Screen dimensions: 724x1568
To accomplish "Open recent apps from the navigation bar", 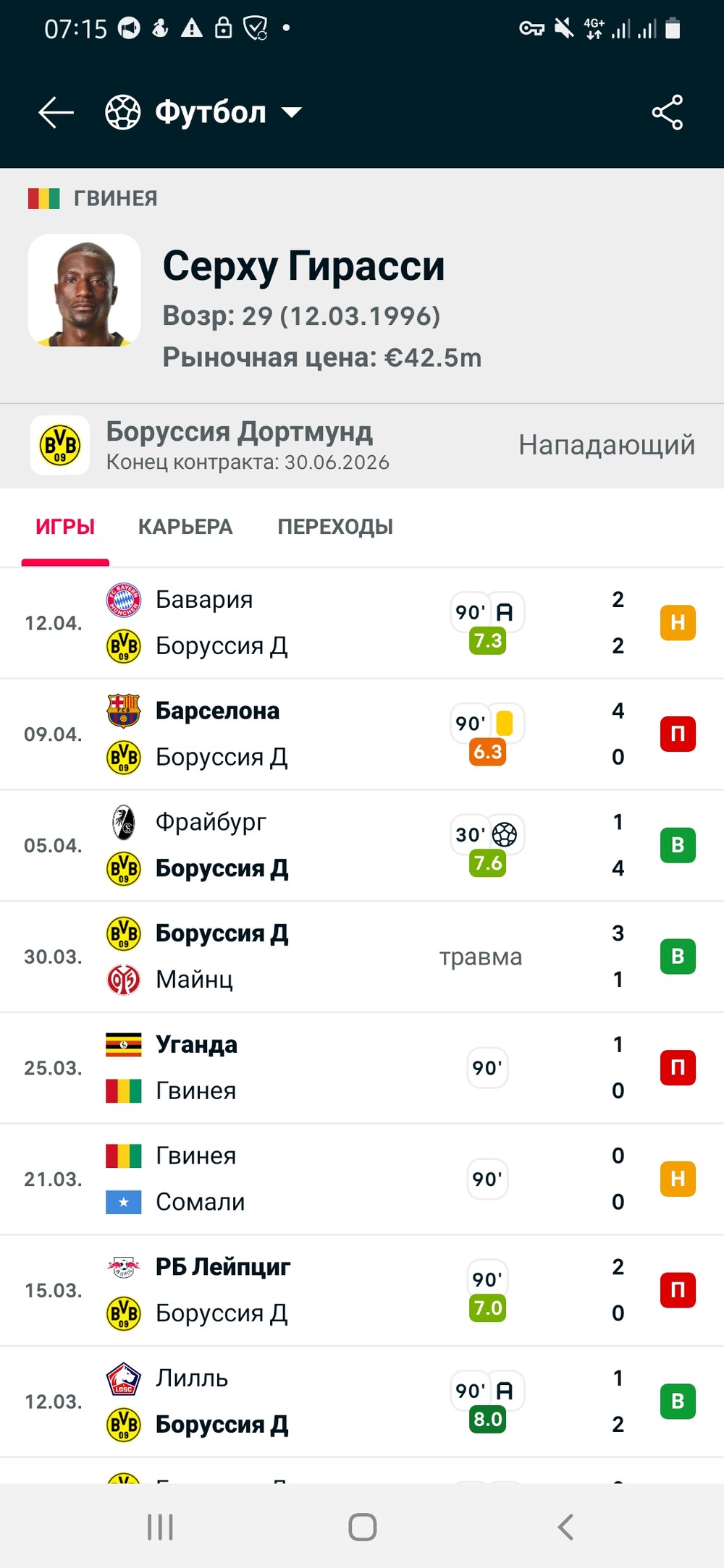I will click(x=160, y=1527).
